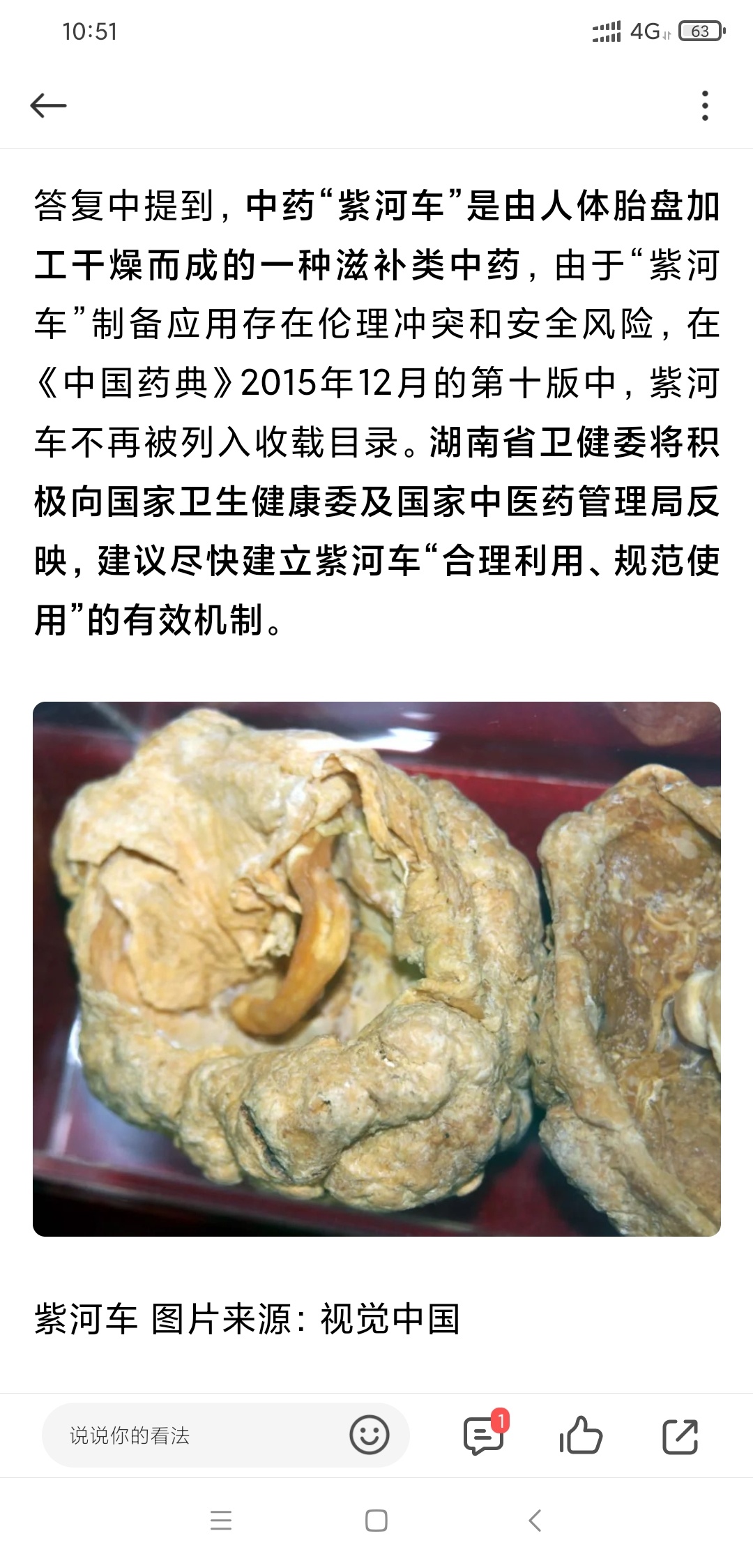753x1568 pixels.
Task: Open the 紫河车 article photo
Action: point(376,970)
